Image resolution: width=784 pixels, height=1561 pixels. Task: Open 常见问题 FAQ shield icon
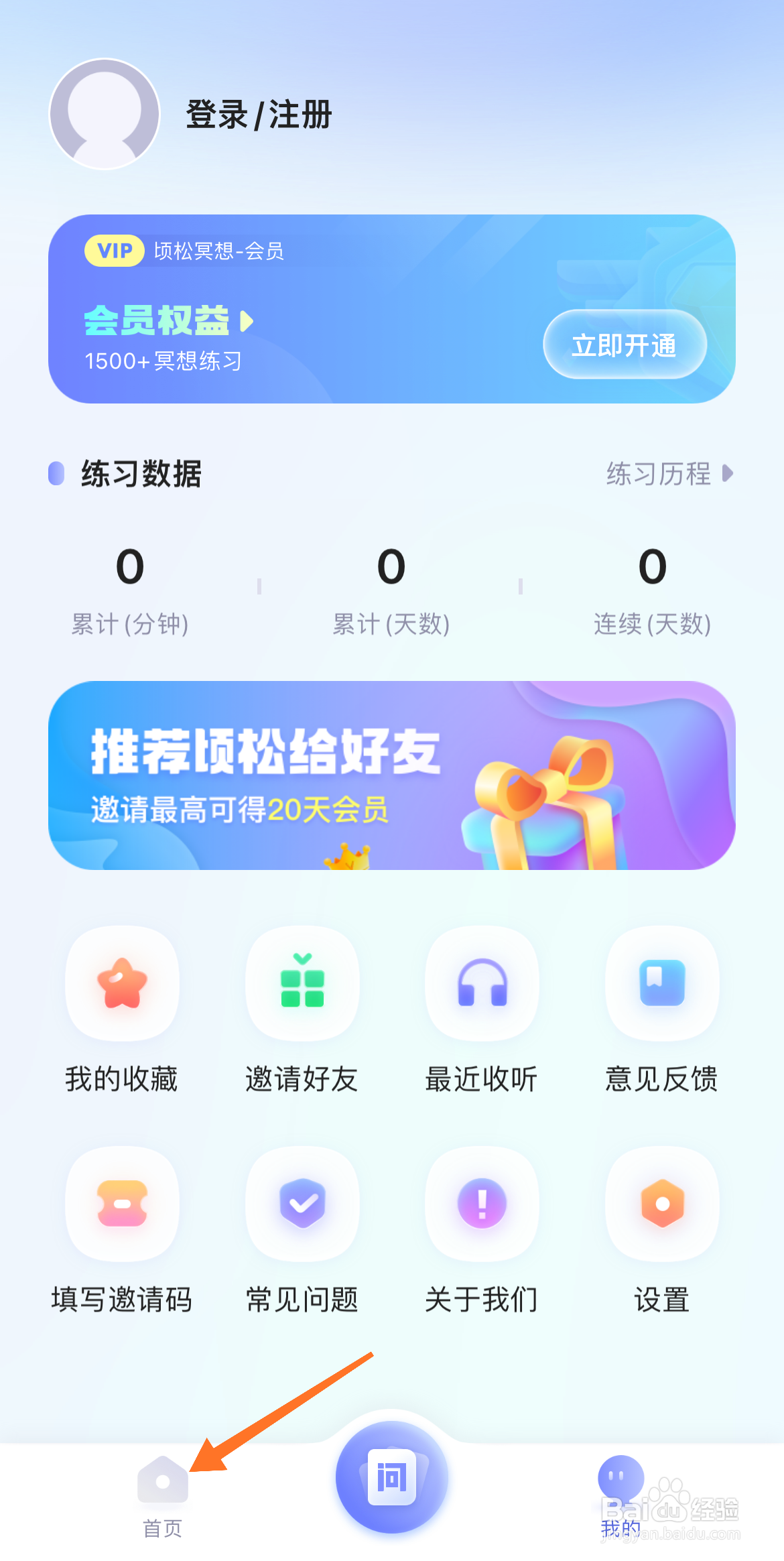coord(302,1206)
